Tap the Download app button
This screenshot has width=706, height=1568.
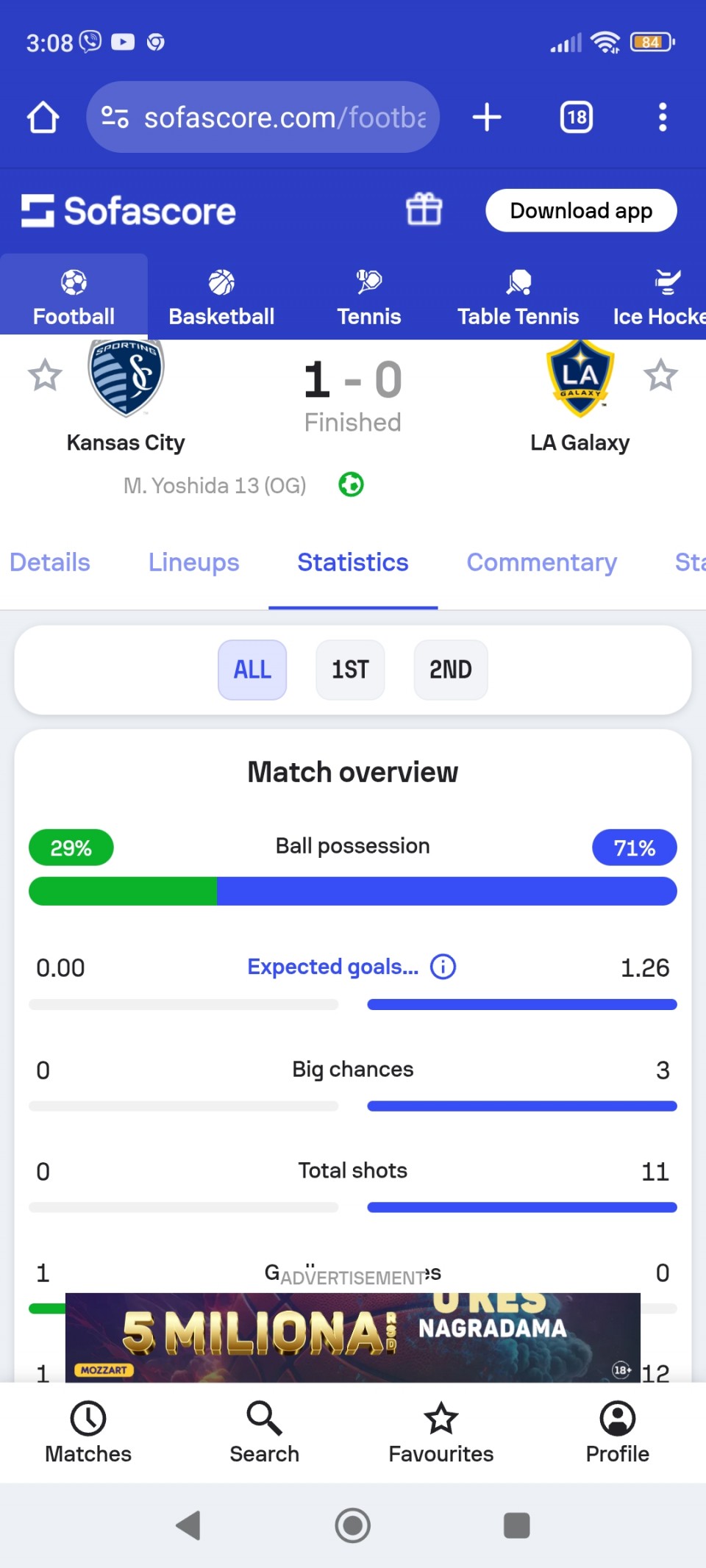(581, 210)
